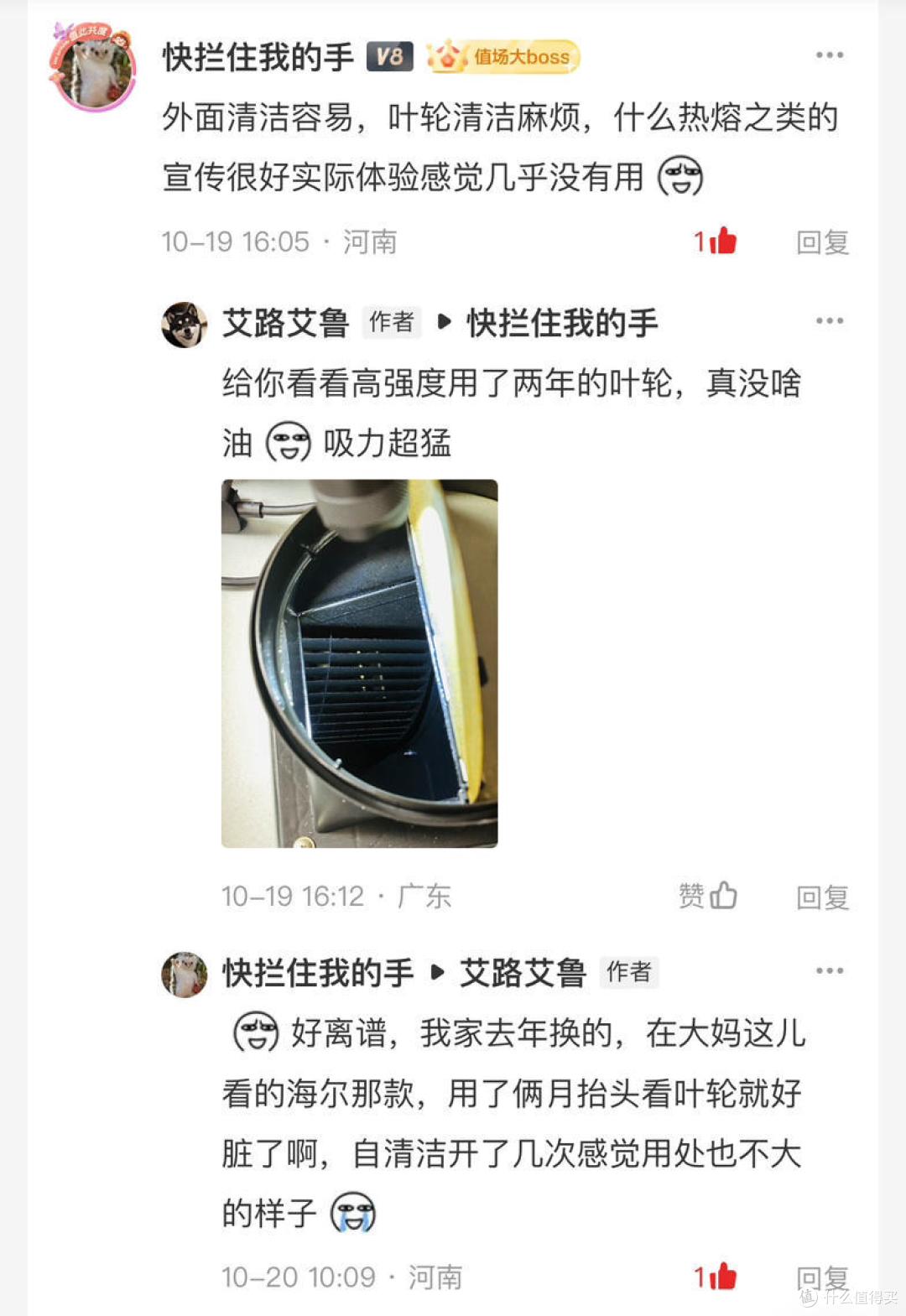Click the username 艾路艾鲁
The height and width of the screenshot is (1316, 906).
285,323
